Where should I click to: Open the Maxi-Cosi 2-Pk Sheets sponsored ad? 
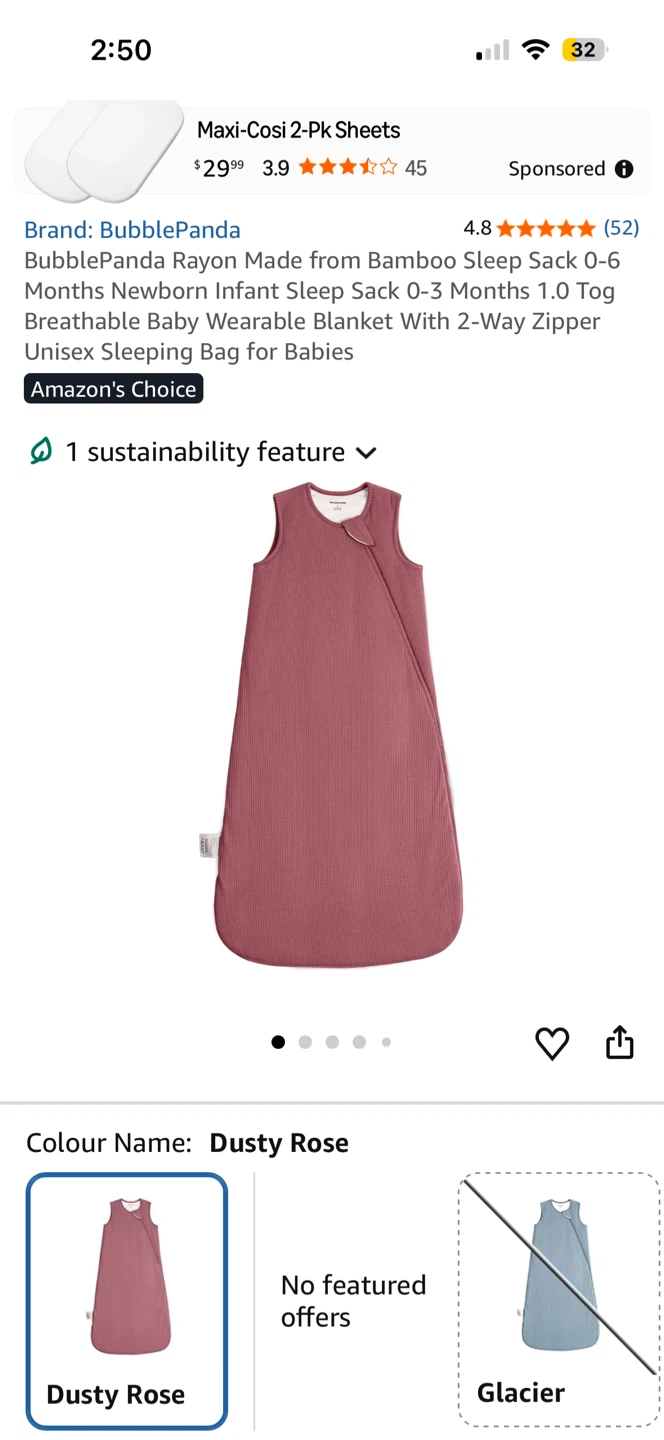coord(332,151)
